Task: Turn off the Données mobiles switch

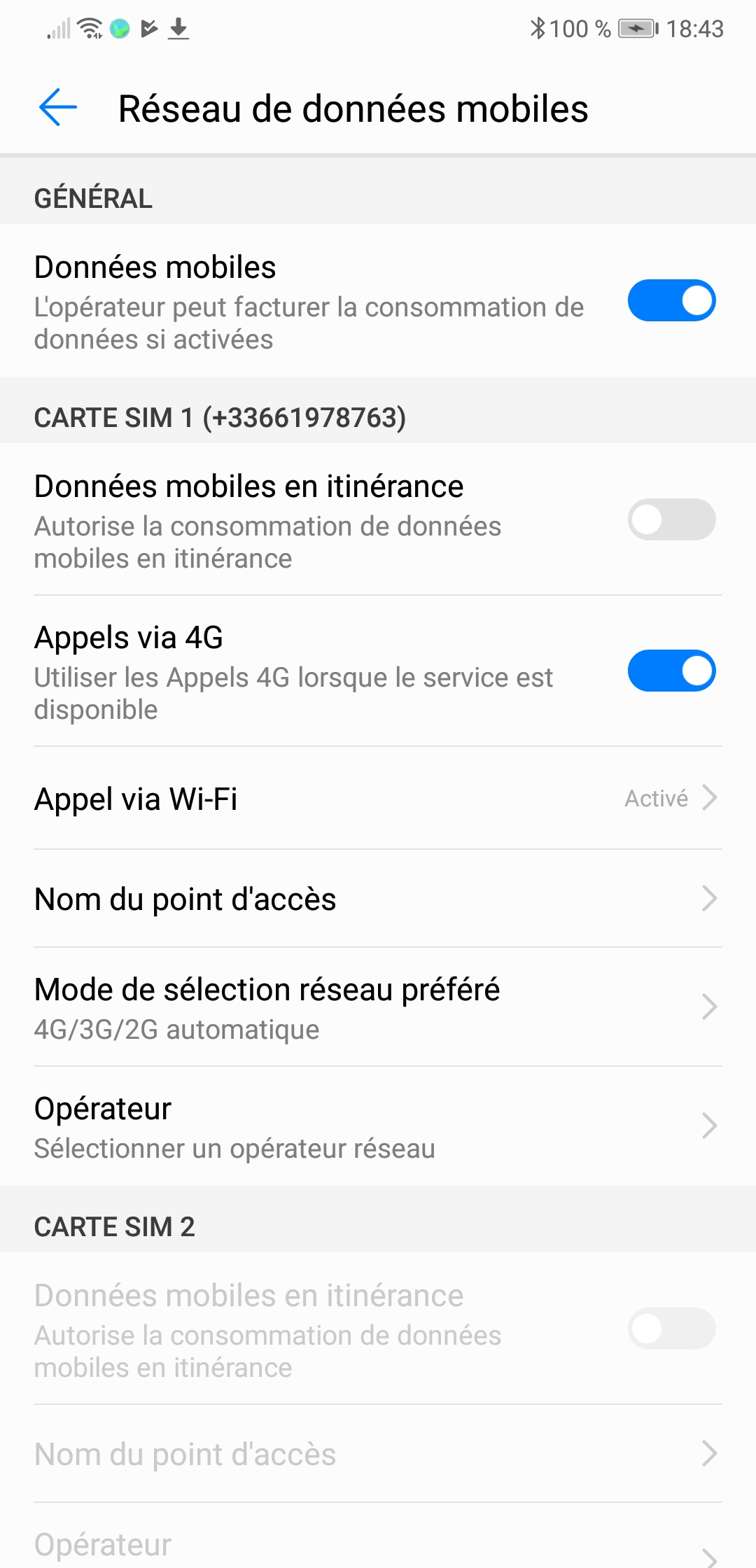Action: click(x=671, y=300)
